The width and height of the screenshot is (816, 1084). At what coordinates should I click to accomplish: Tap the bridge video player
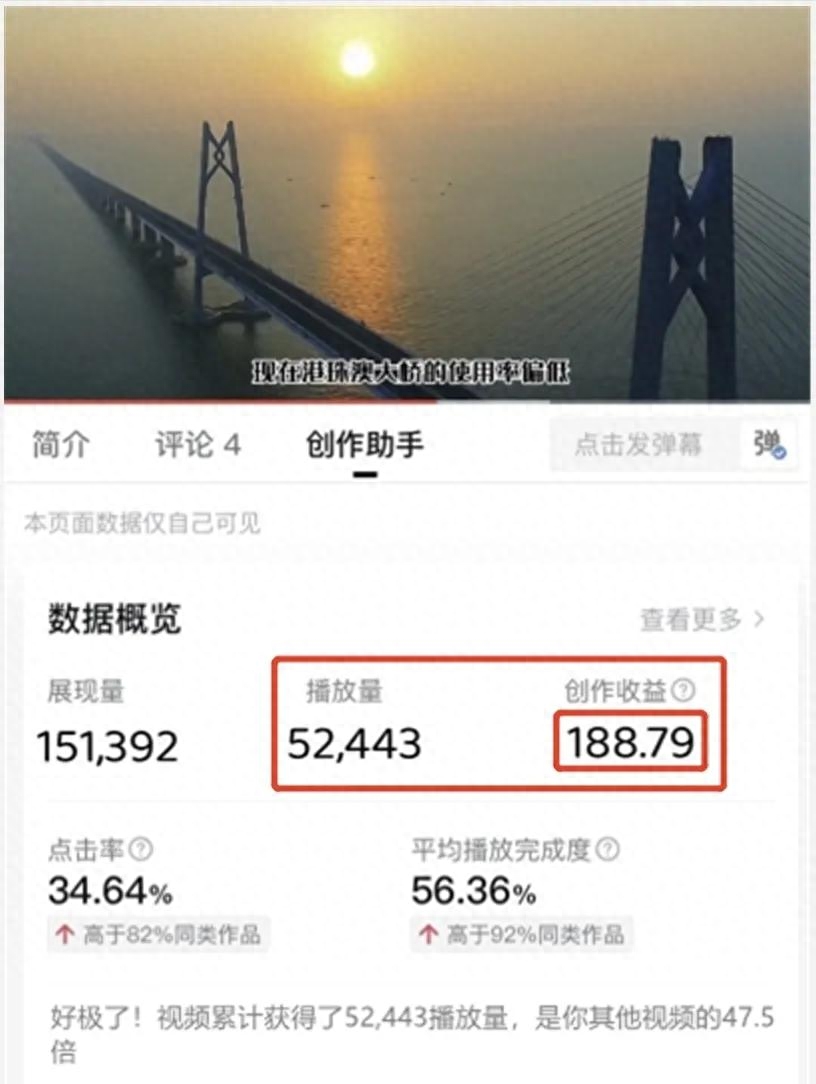pyautogui.click(x=408, y=200)
